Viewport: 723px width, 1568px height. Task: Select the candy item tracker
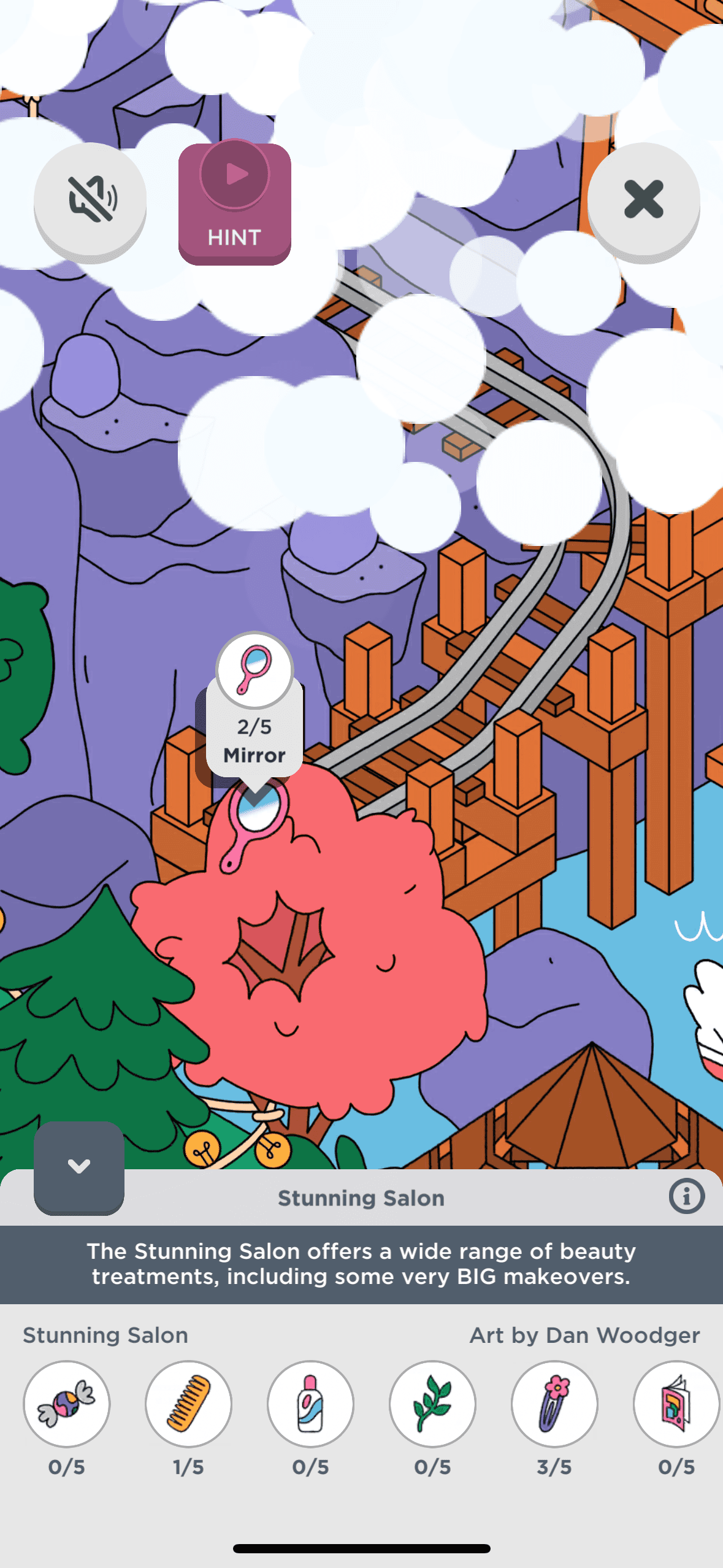pos(66,1404)
